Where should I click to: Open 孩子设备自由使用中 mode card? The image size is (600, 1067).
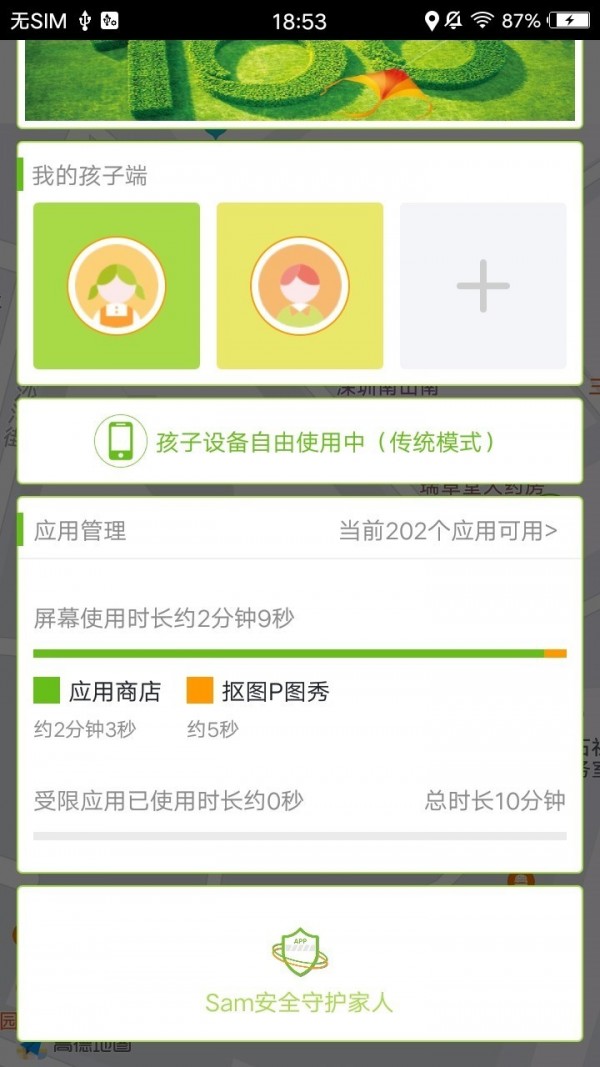coord(300,441)
